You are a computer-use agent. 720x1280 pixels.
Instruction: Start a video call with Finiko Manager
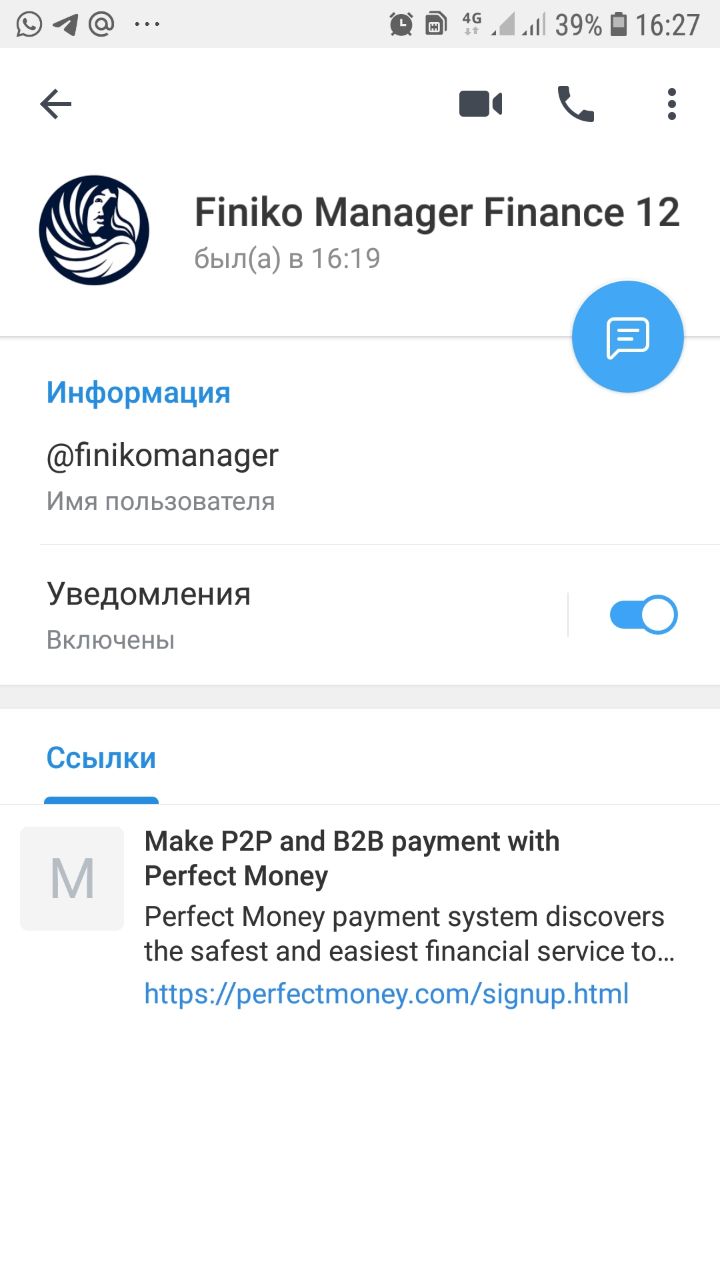pyautogui.click(x=480, y=104)
